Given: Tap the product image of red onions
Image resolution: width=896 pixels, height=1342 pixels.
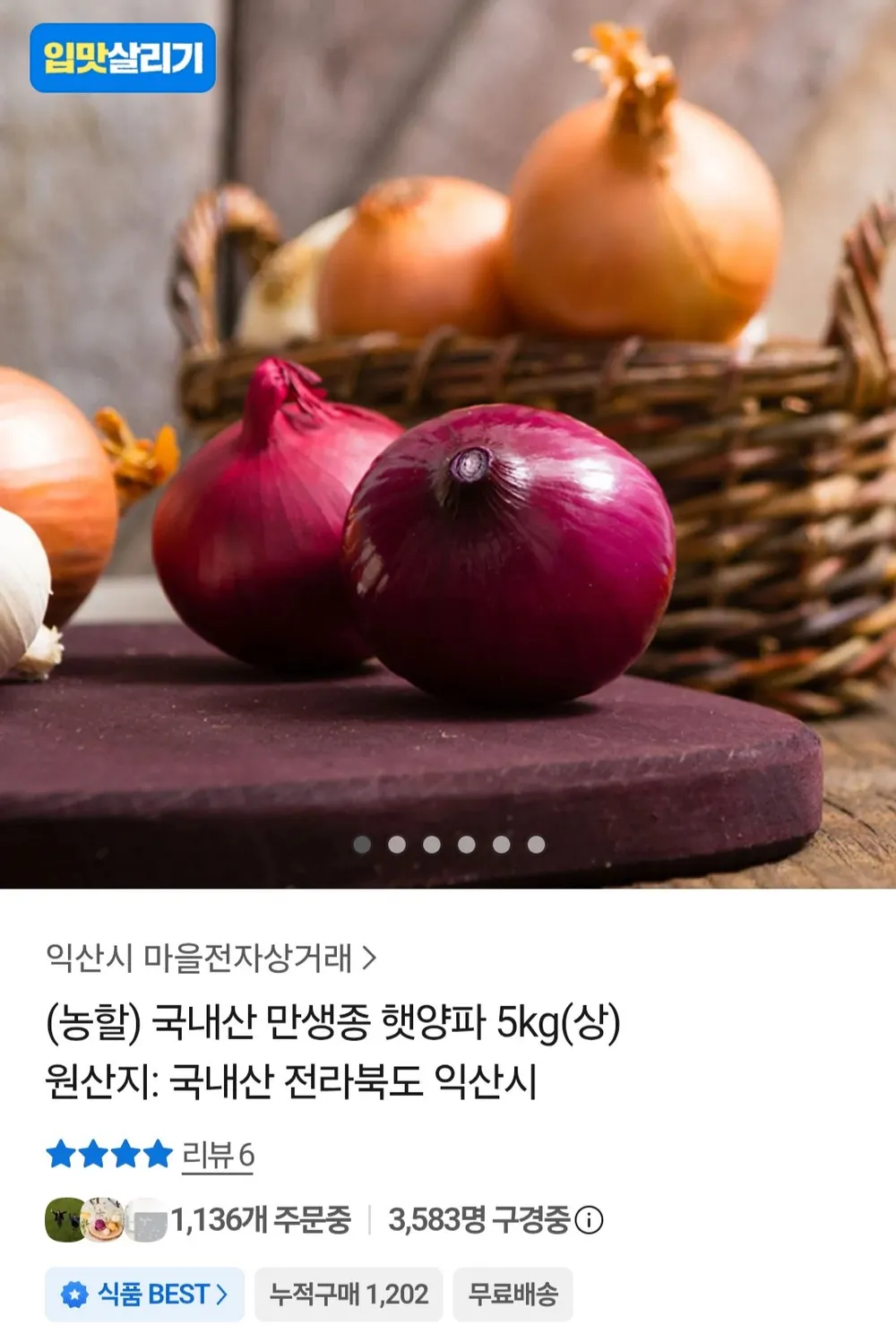Looking at the screenshot, I should click(448, 444).
